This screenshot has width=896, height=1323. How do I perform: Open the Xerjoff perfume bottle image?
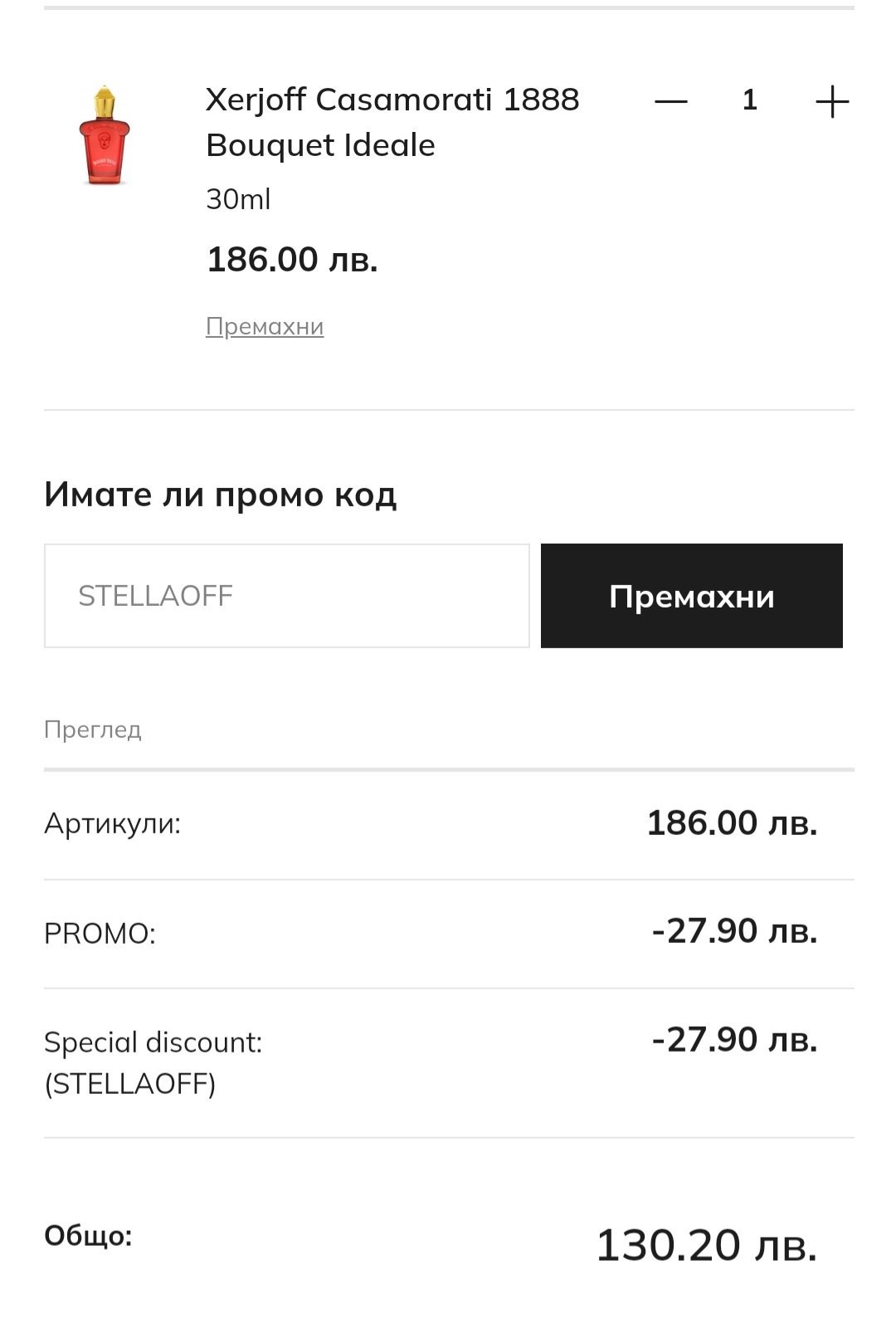pos(105,134)
